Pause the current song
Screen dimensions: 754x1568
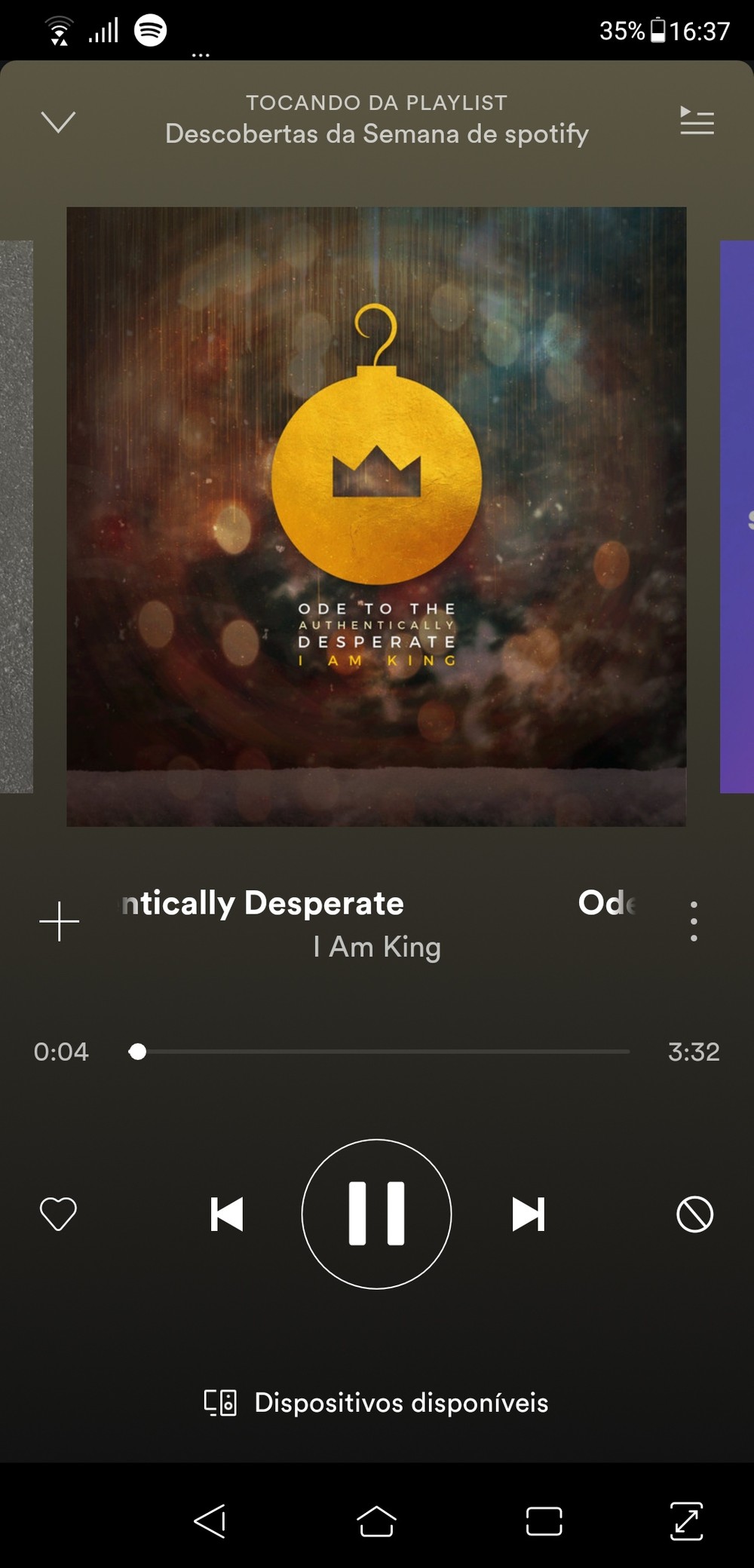(376, 1214)
